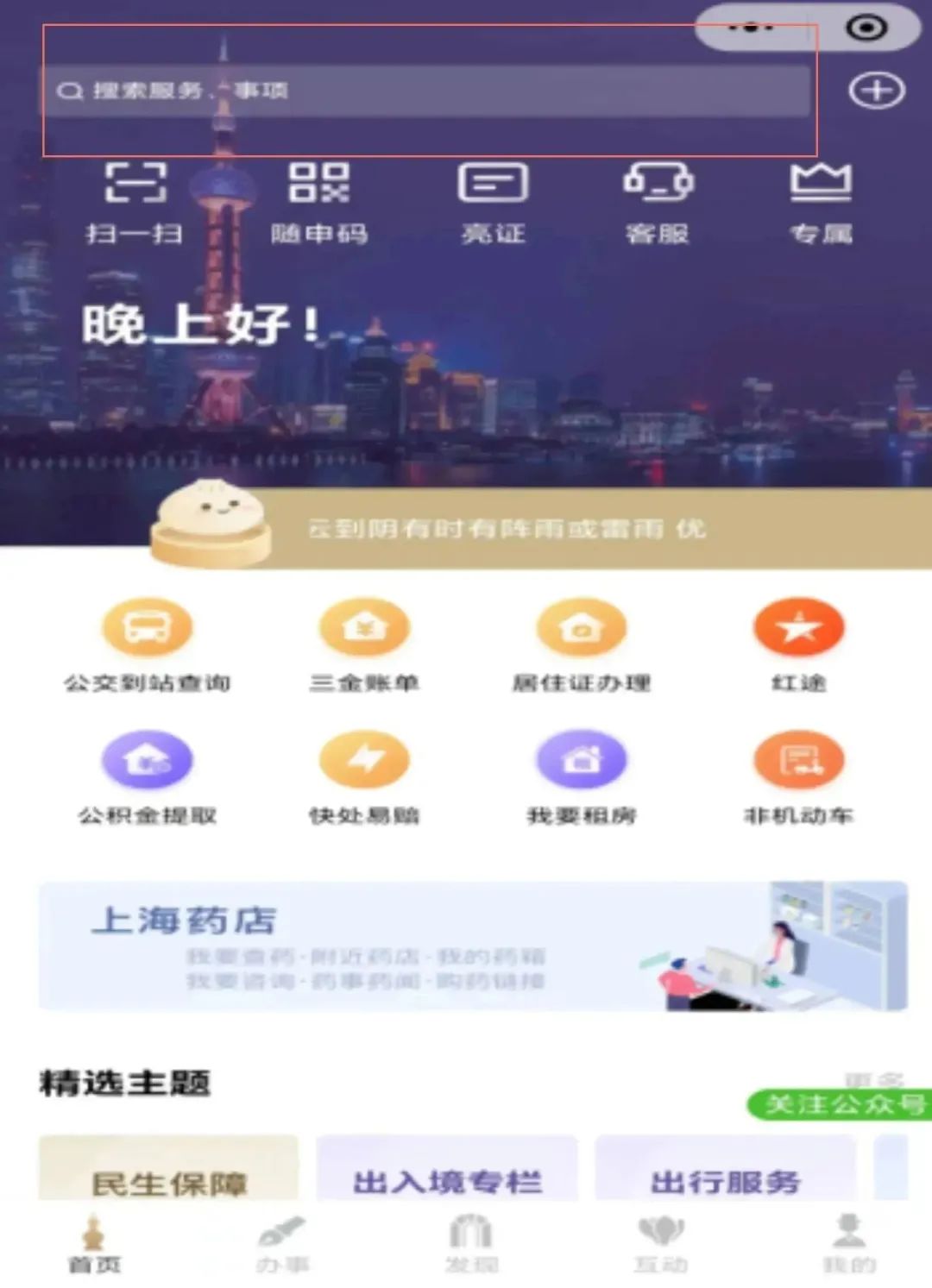
Task: Open 公积金提取 service
Action: click(x=147, y=776)
